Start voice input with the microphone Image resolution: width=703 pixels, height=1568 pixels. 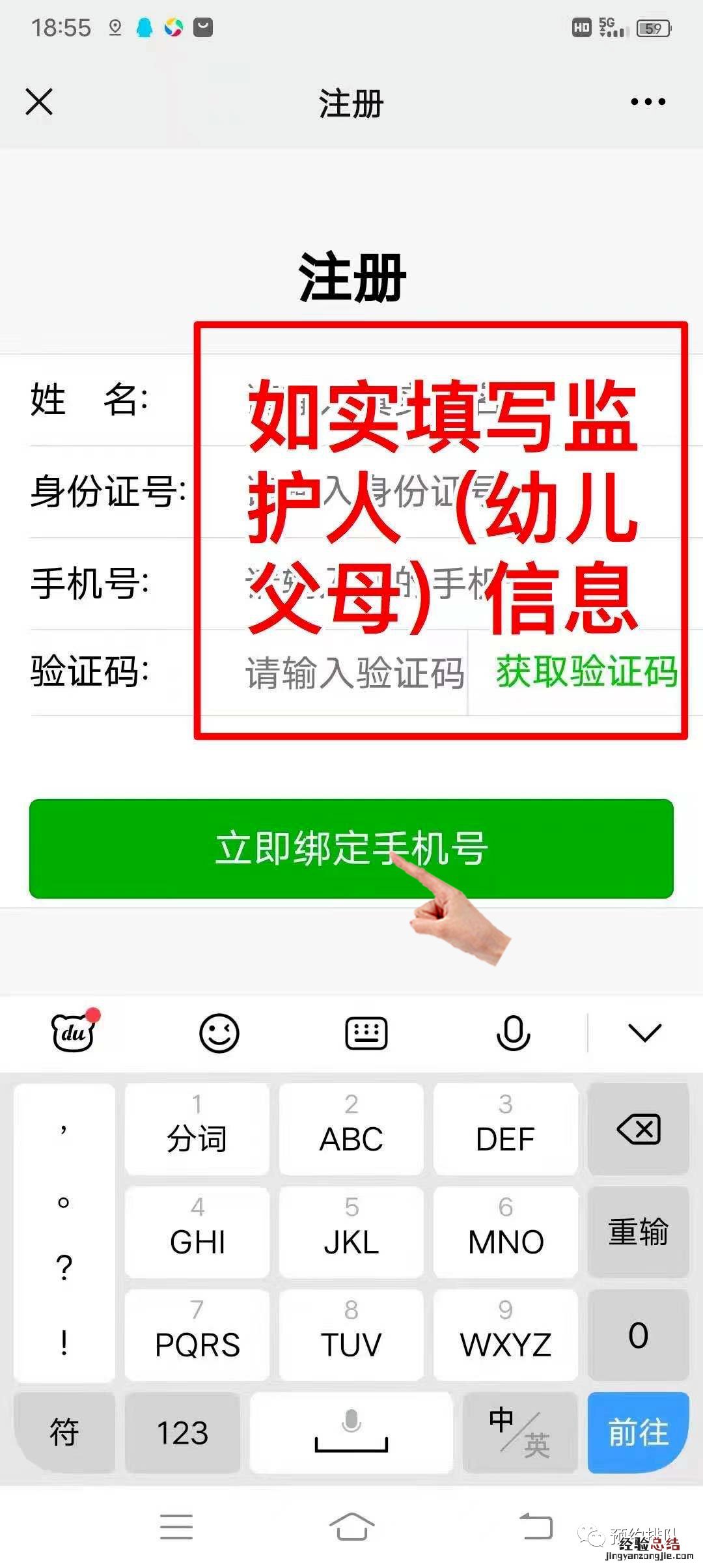pos(513,1033)
